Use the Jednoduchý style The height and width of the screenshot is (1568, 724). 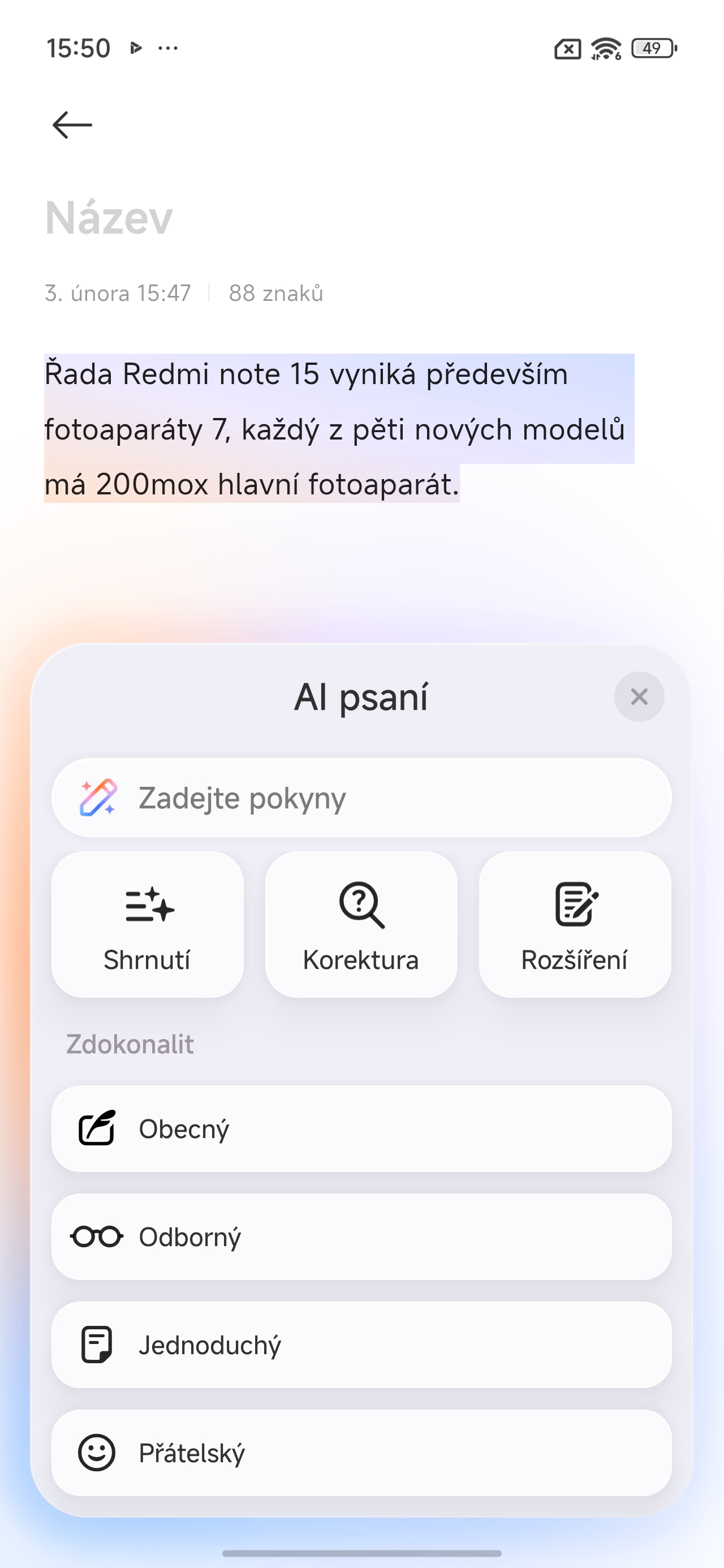pos(361,1345)
